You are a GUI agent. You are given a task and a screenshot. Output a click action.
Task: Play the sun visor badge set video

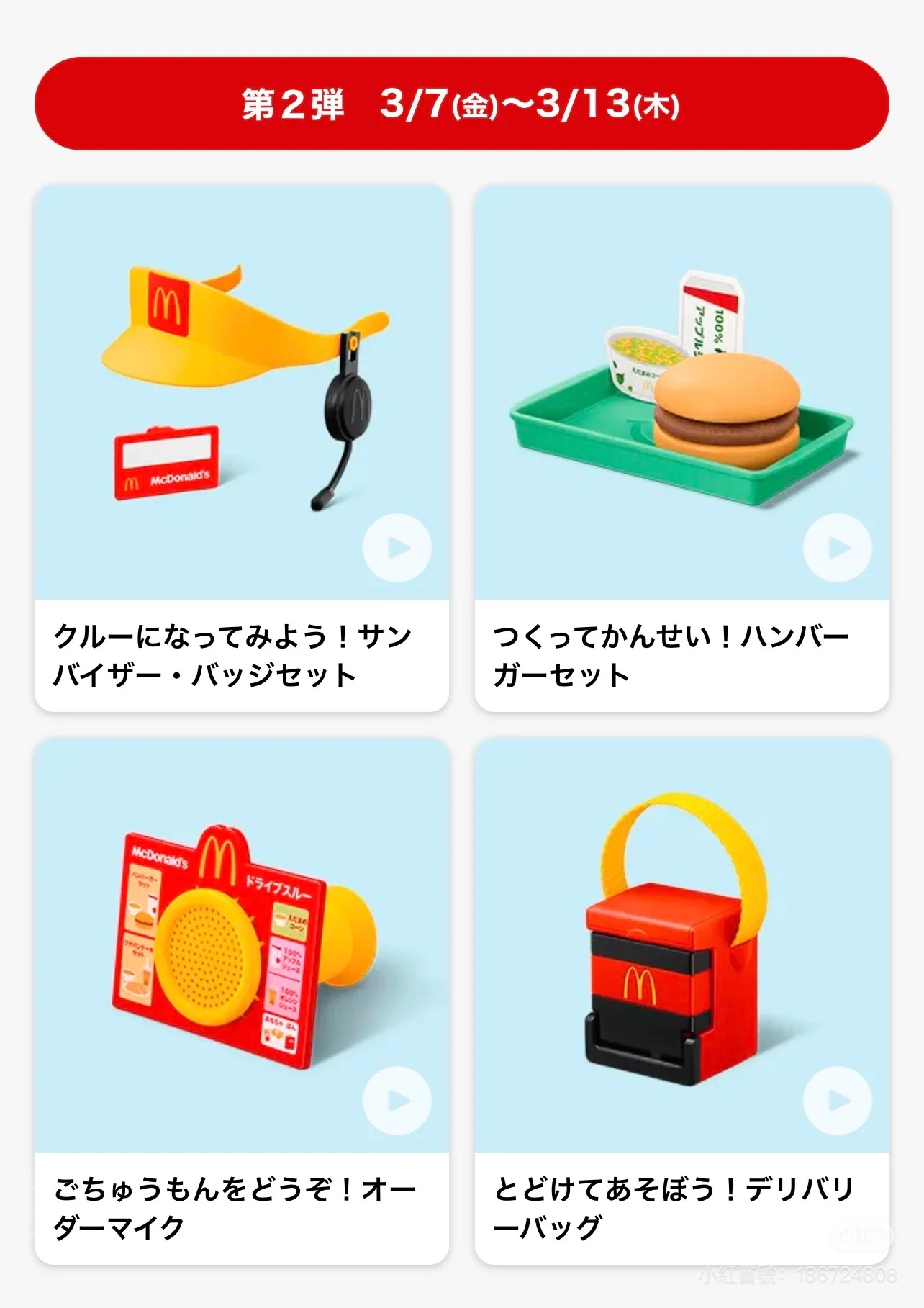(397, 549)
